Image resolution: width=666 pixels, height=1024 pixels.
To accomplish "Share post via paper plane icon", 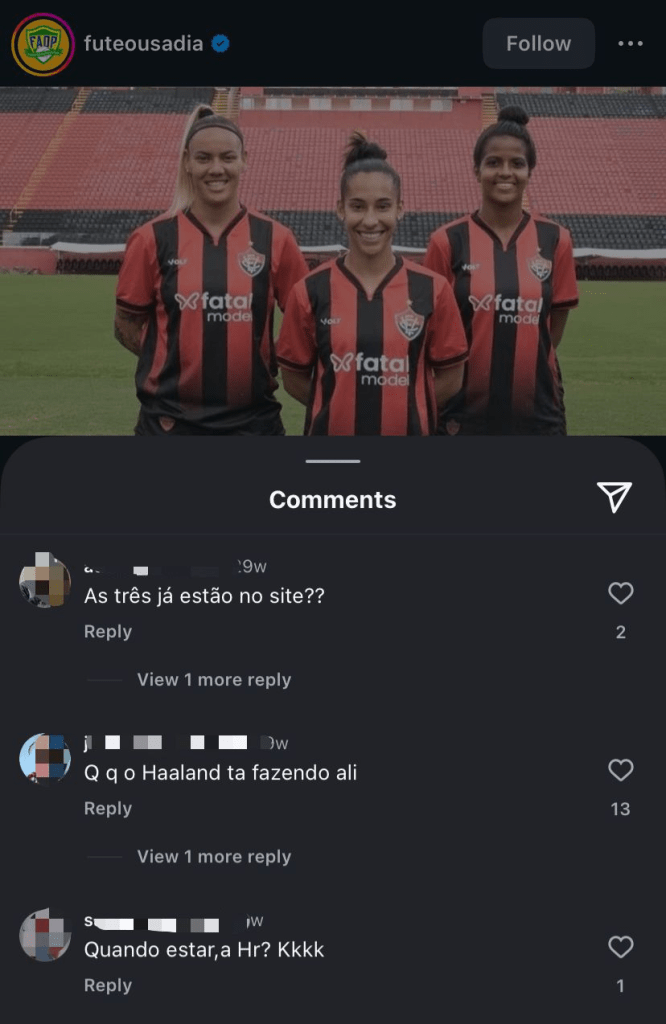I will (614, 497).
